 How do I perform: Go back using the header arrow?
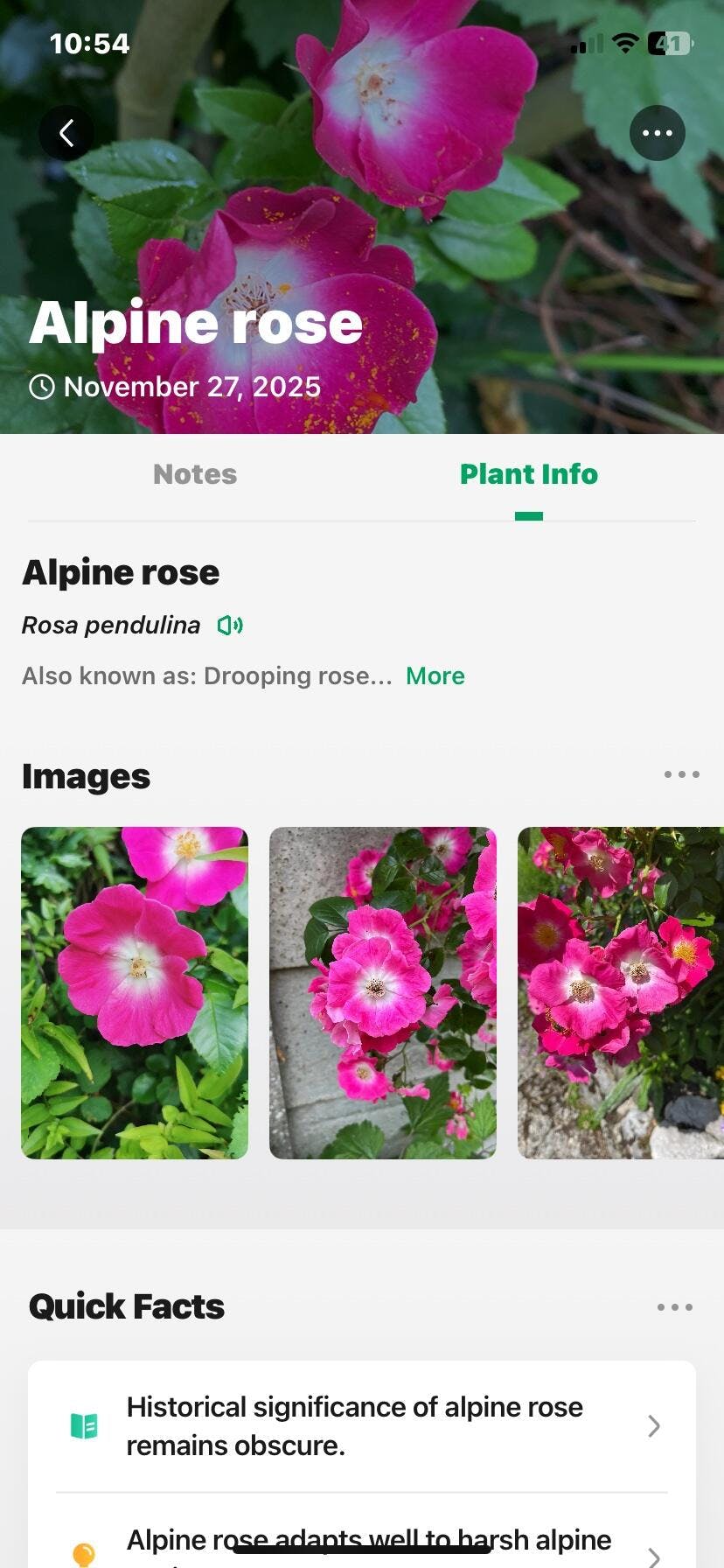coord(66,133)
